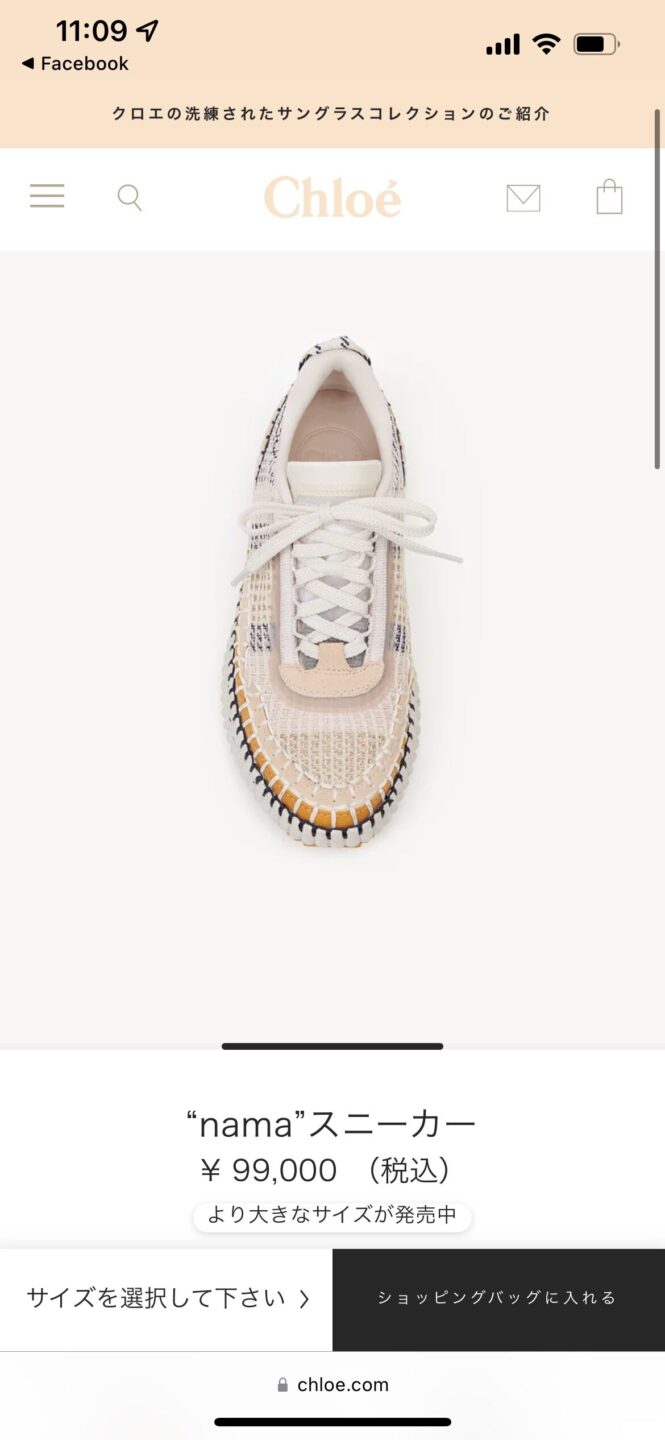Open the envelope contact icon
Image resolution: width=665 pixels, height=1440 pixels.
click(x=523, y=198)
